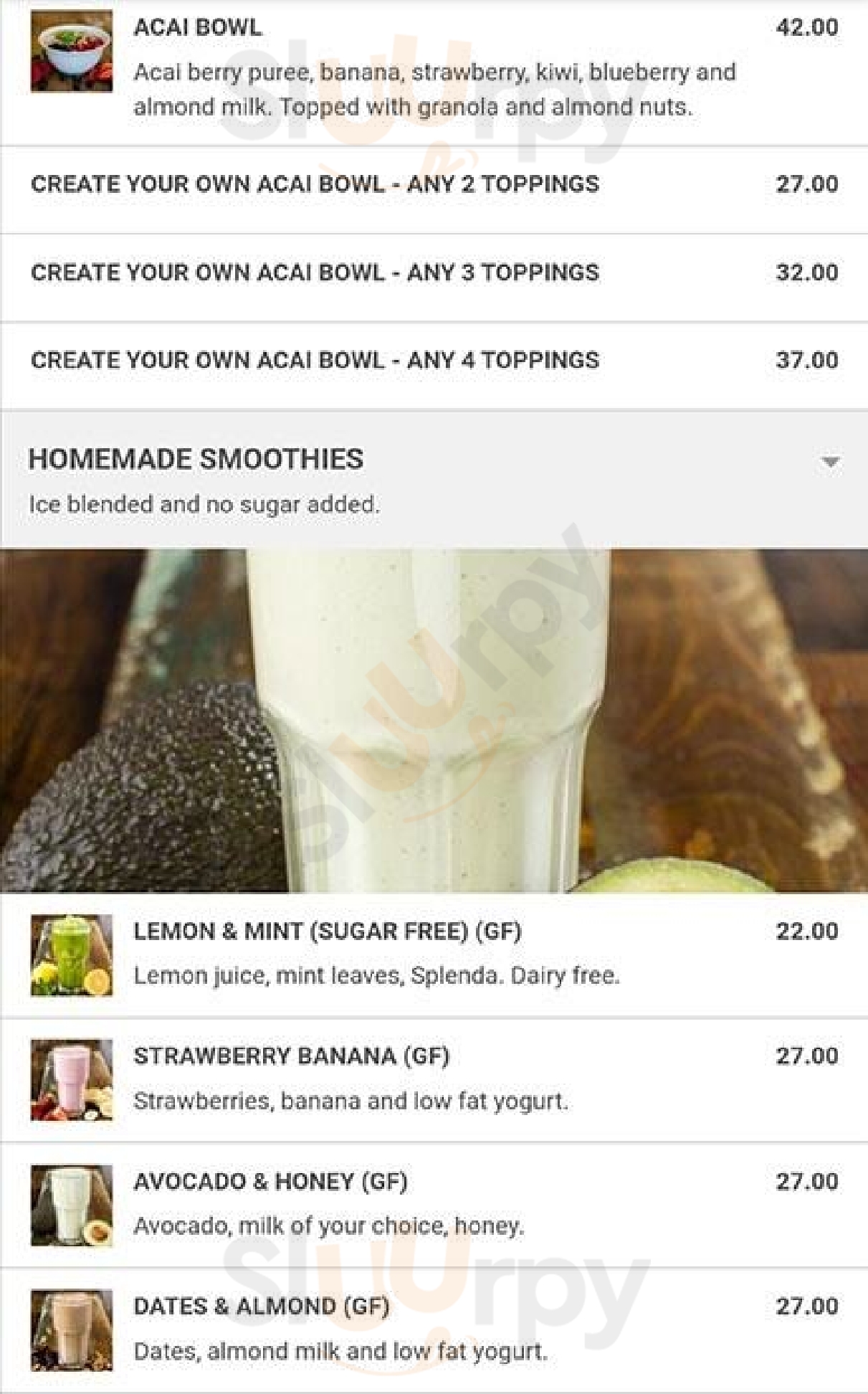Select the Strawberry Banana smoothie
This screenshot has height=1394, width=868.
point(291,1056)
